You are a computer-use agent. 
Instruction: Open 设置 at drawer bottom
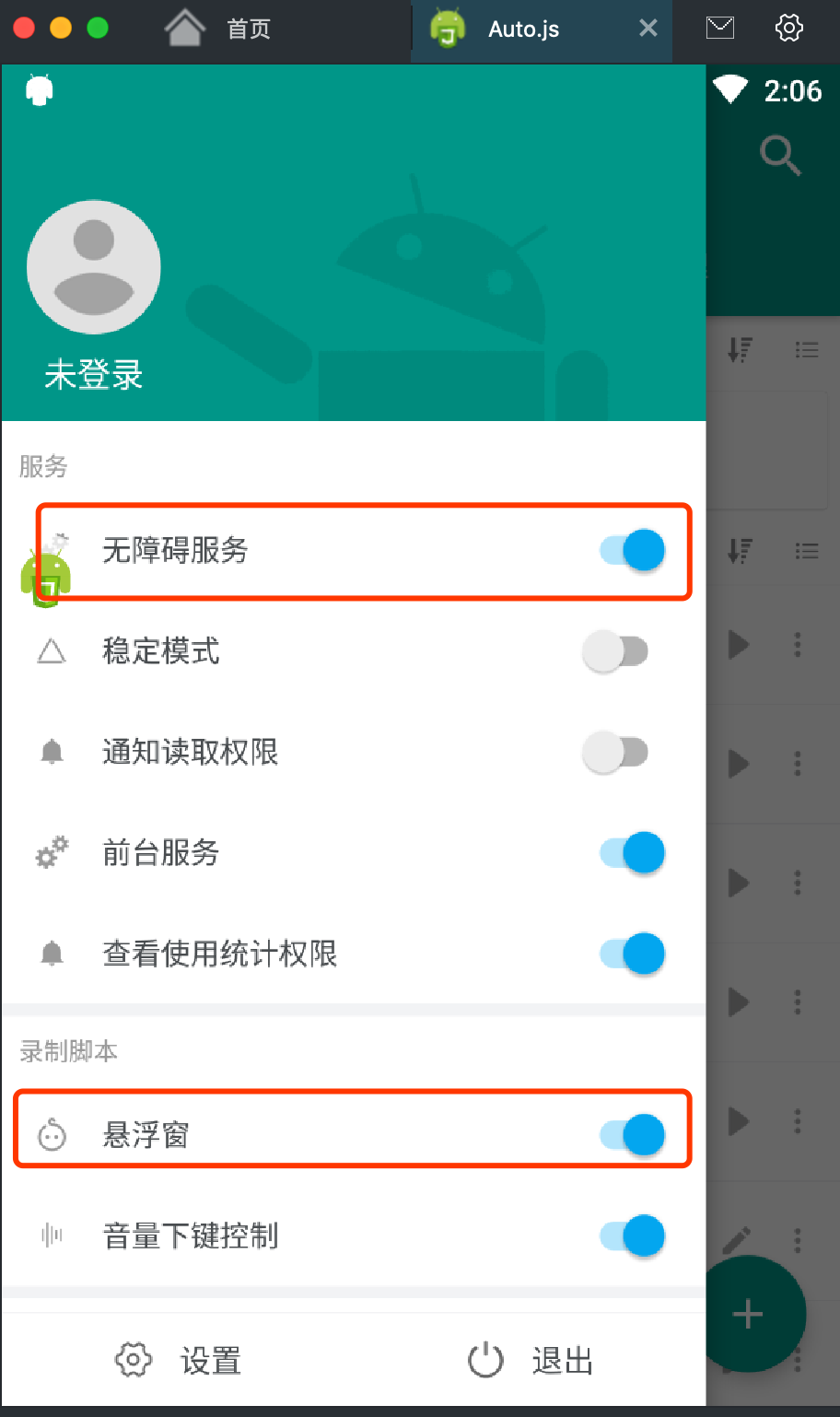[179, 1360]
